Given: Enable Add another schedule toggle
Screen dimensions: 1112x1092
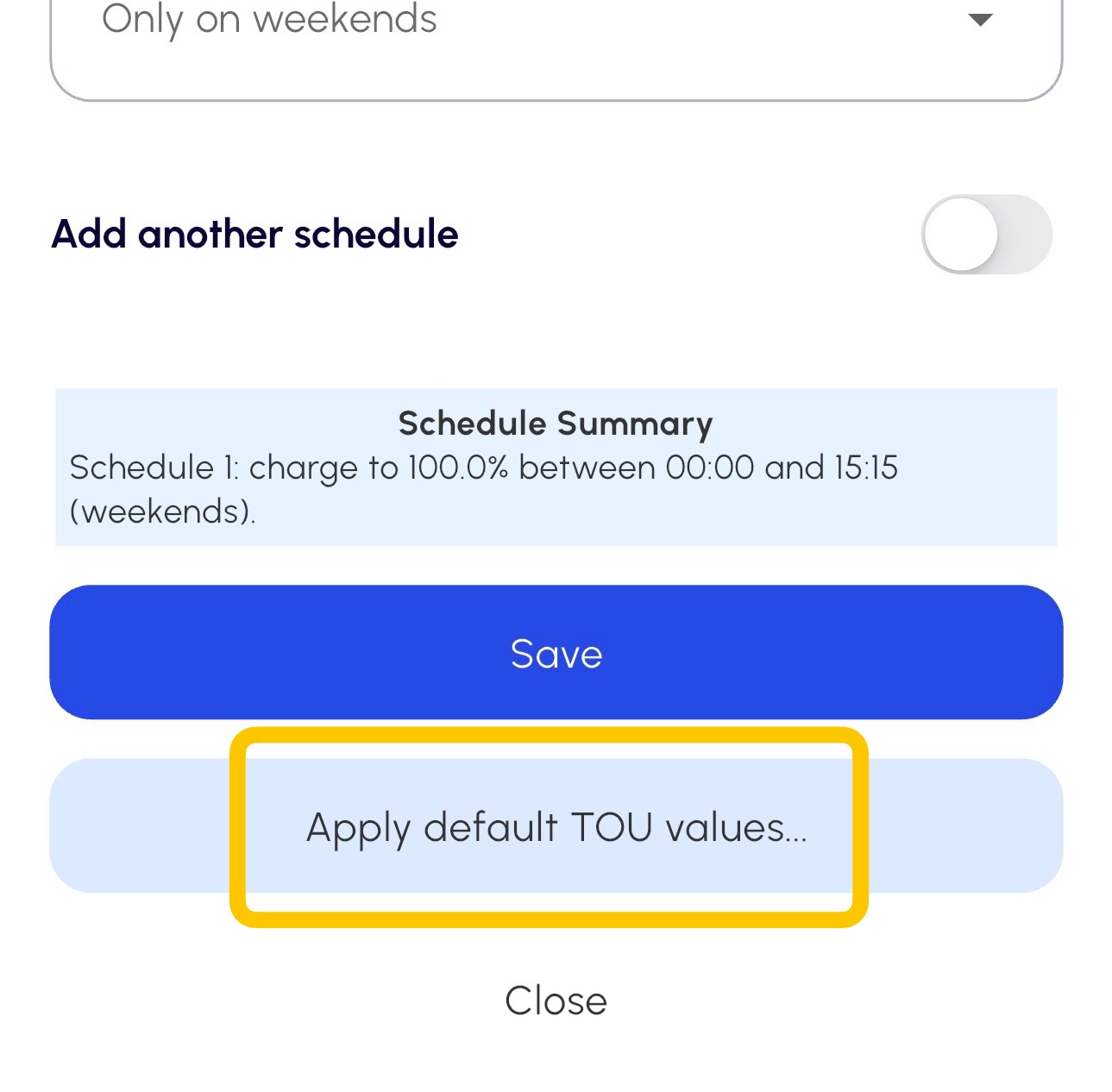Looking at the screenshot, I should click(986, 235).
